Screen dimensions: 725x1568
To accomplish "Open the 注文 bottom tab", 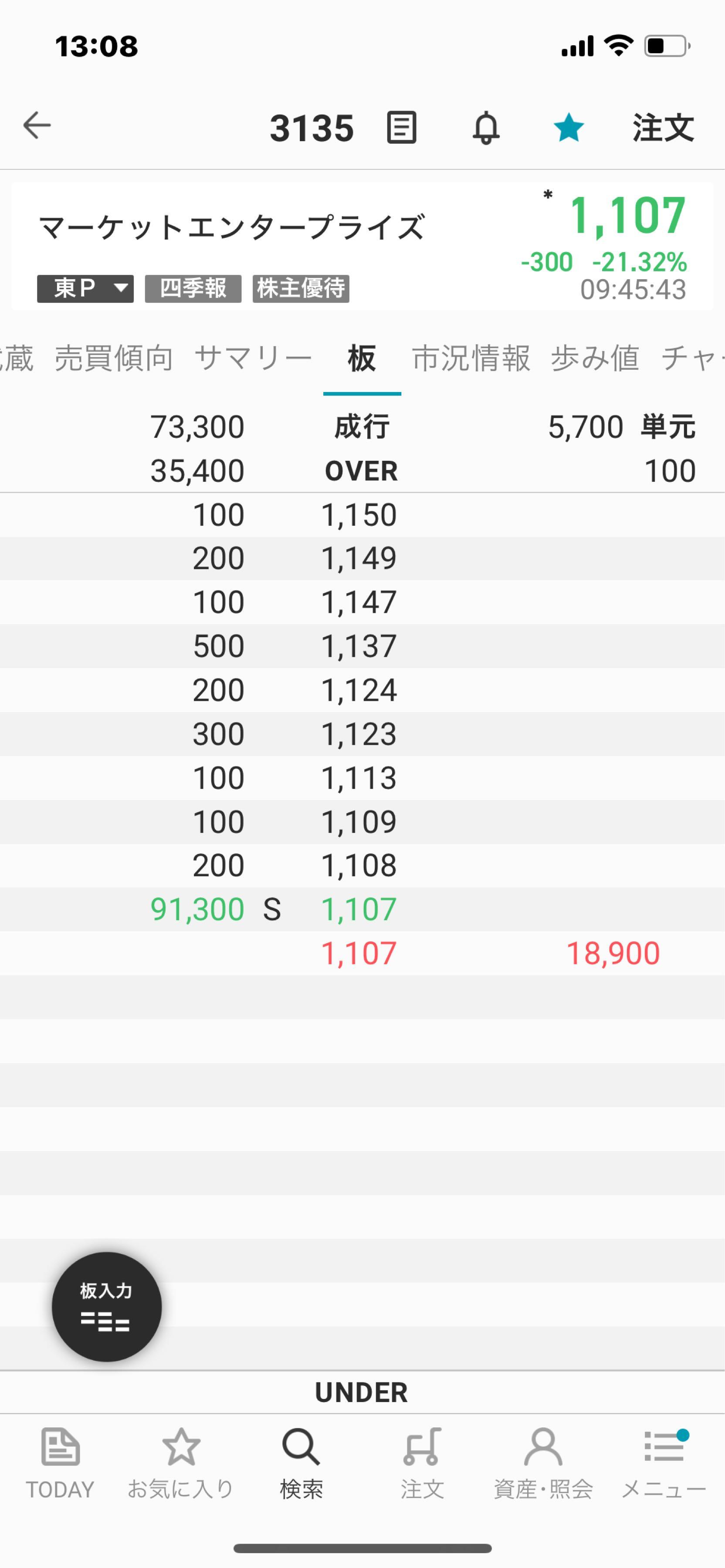I will click(422, 1463).
